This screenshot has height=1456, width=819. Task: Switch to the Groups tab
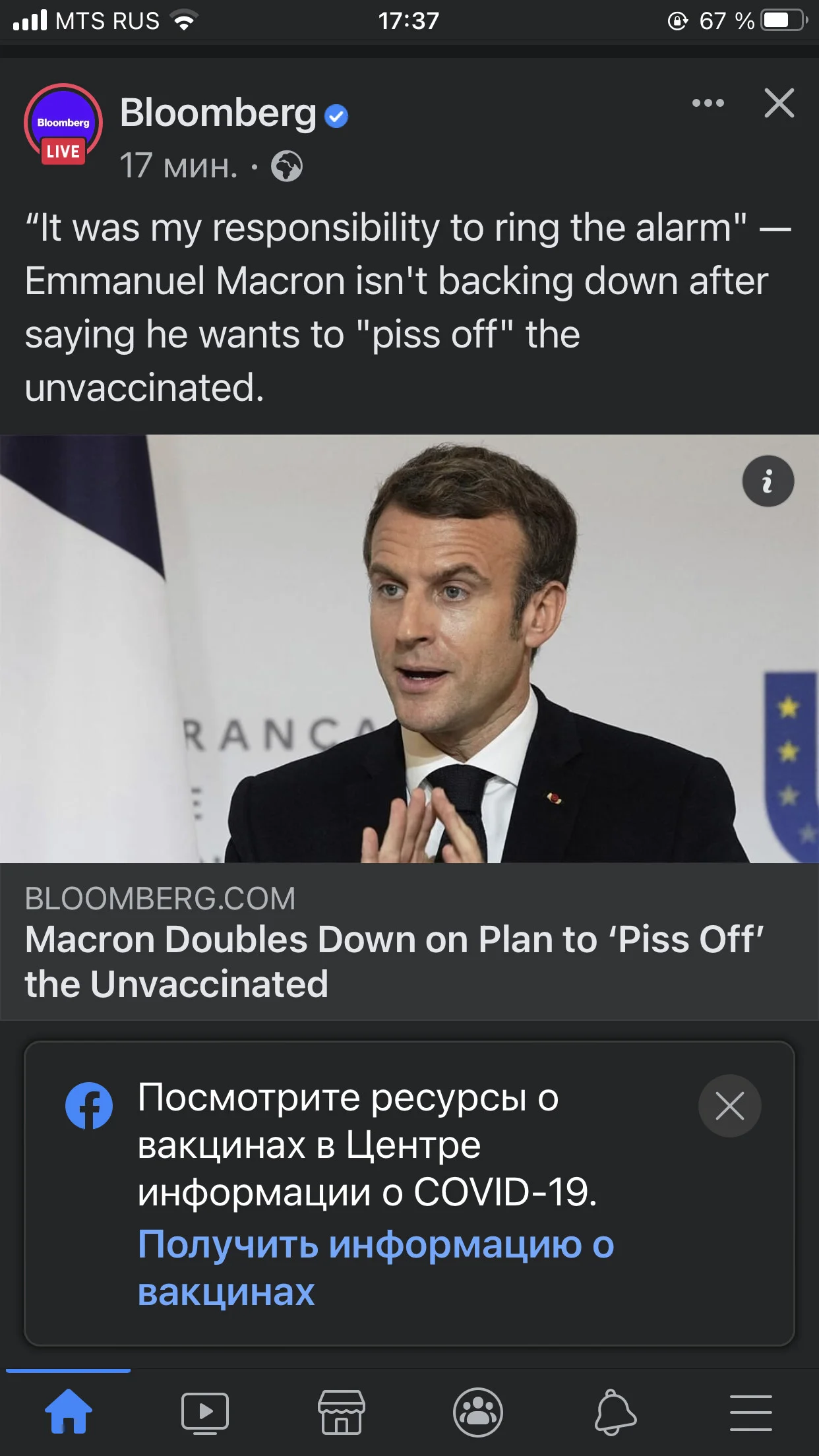(478, 1412)
